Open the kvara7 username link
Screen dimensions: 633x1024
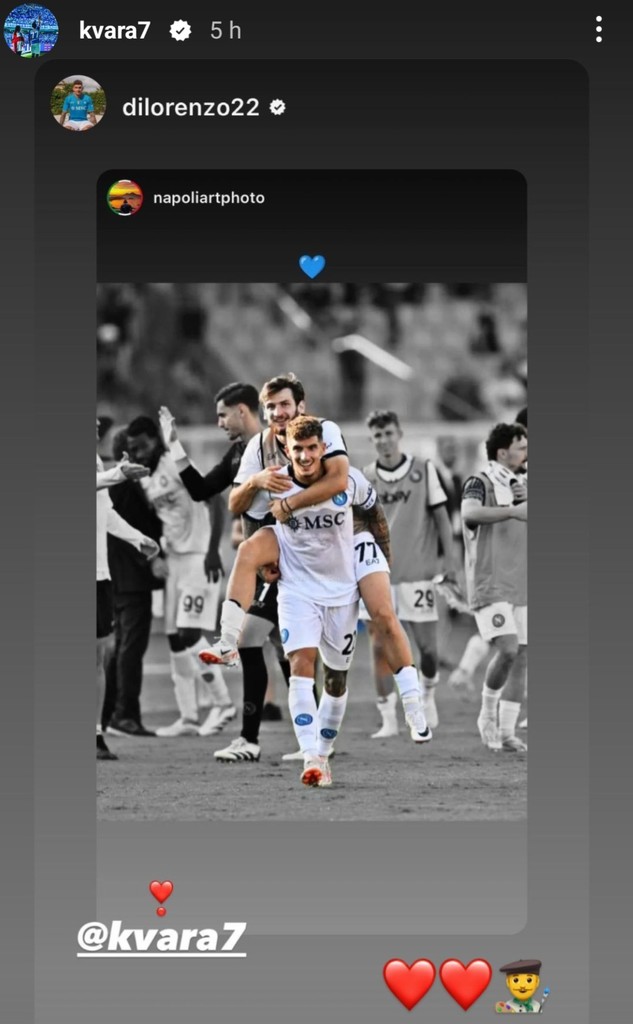(x=115, y=30)
